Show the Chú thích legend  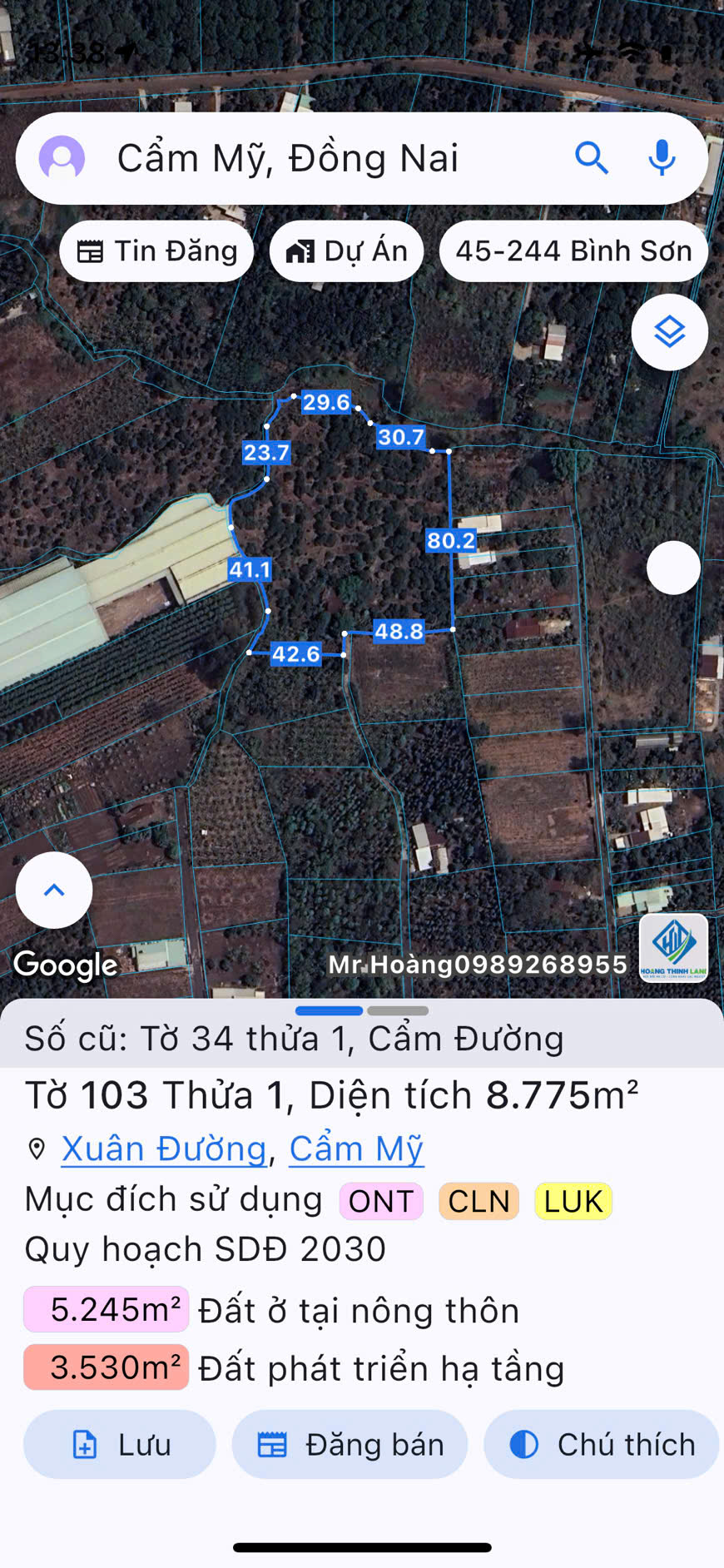[x=601, y=1444]
